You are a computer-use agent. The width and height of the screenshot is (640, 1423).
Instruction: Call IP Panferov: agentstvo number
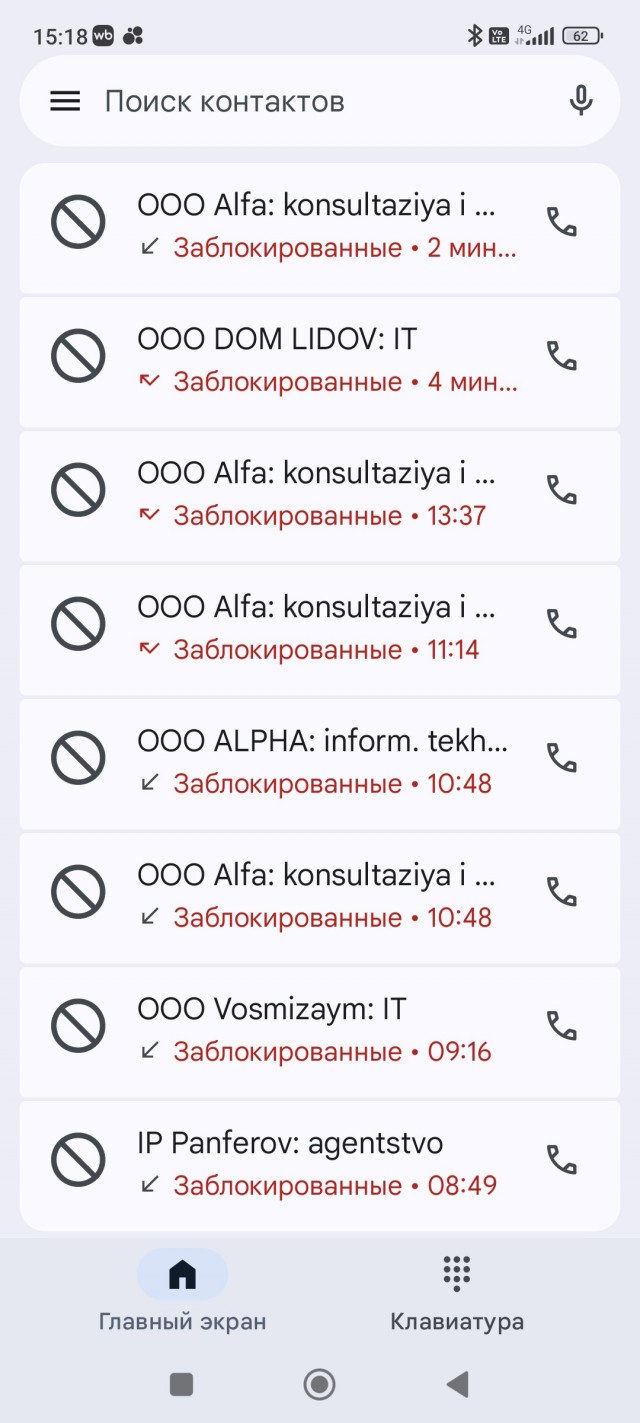(x=561, y=1160)
